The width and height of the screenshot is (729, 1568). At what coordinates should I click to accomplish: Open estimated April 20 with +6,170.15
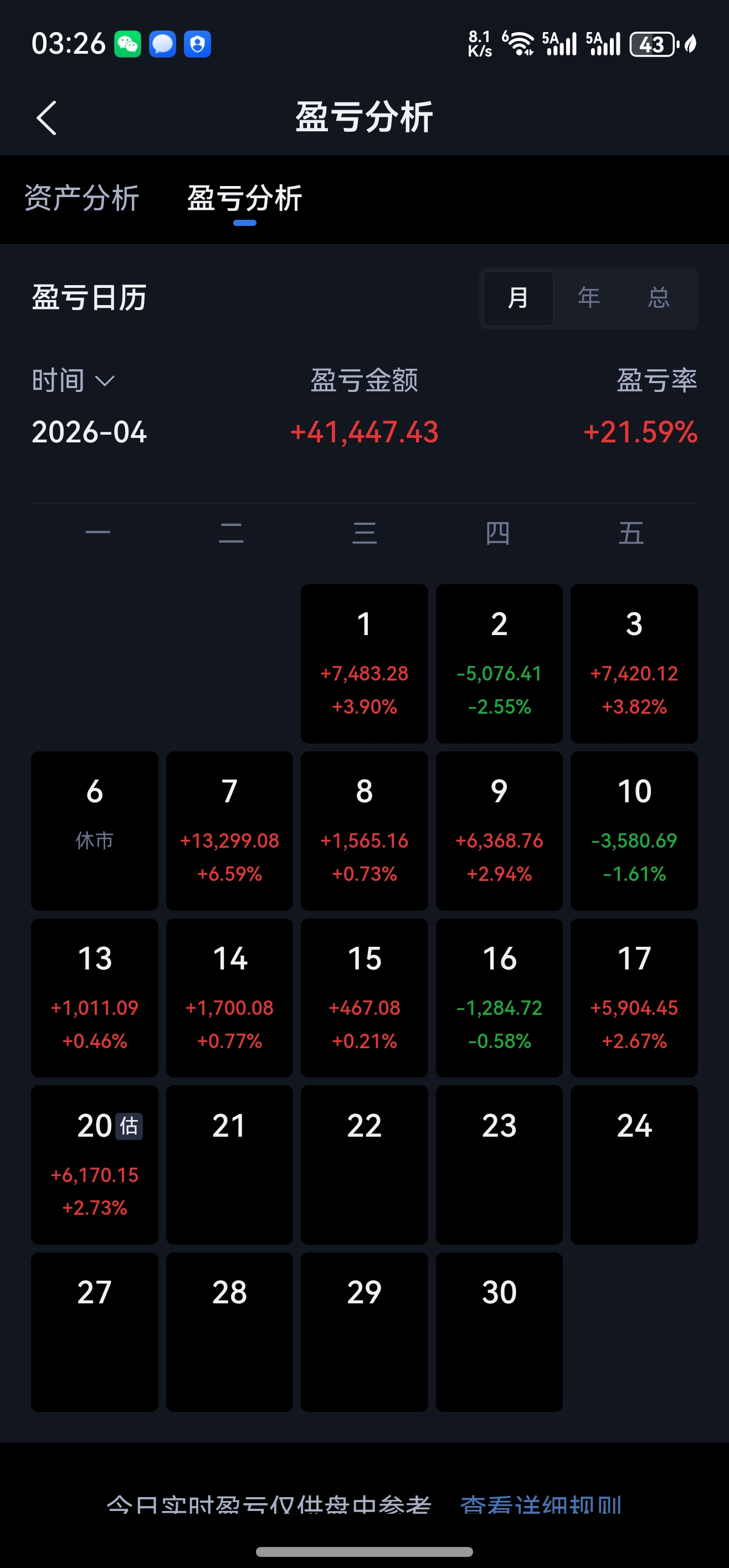[94, 1164]
